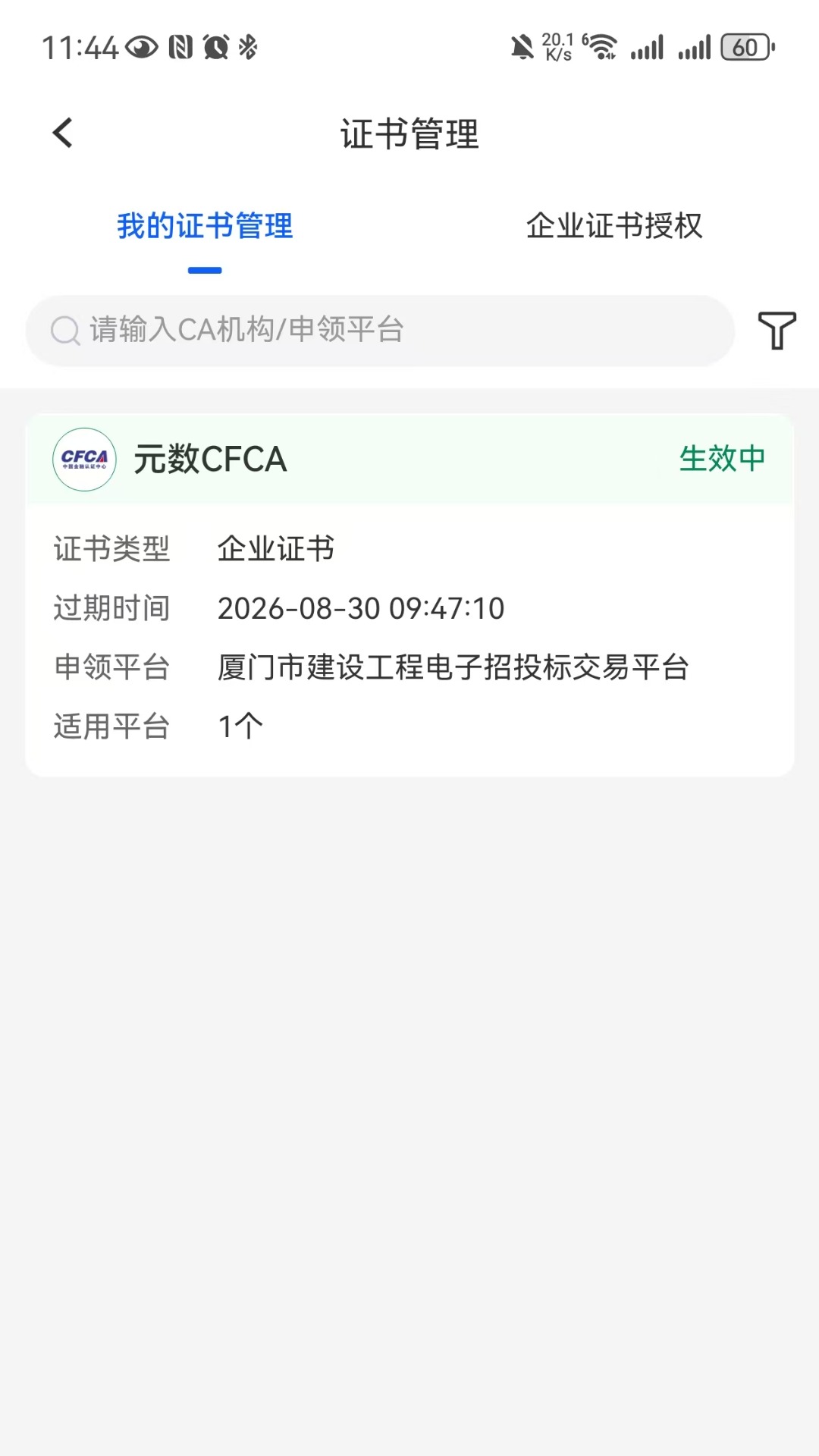The height and width of the screenshot is (1456, 819).
Task: Click the back arrow to leave 证书管理
Action: [x=64, y=132]
